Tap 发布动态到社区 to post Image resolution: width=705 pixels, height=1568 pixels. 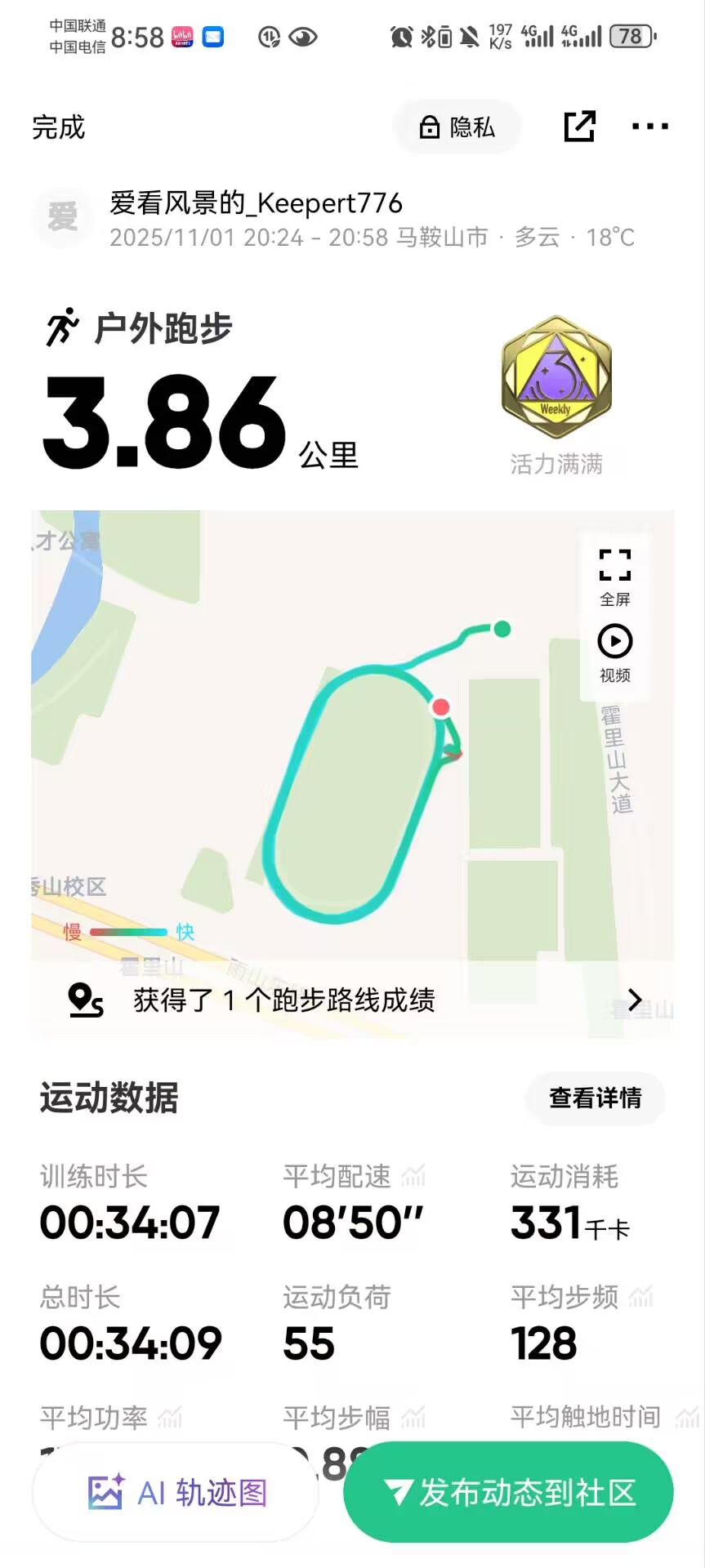pyautogui.click(x=508, y=1492)
